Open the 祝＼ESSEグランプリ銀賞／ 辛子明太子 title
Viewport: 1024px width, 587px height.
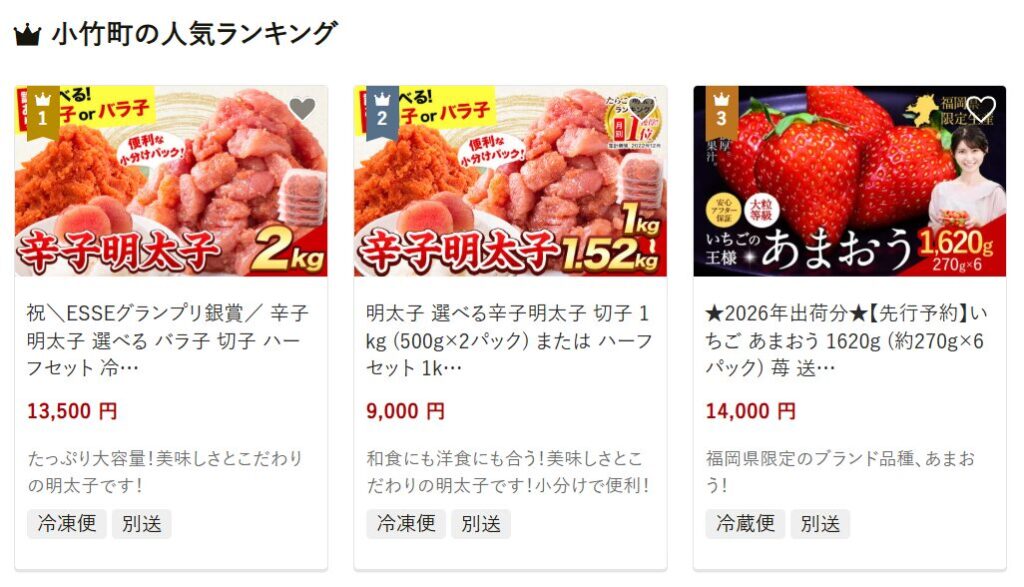(169, 340)
